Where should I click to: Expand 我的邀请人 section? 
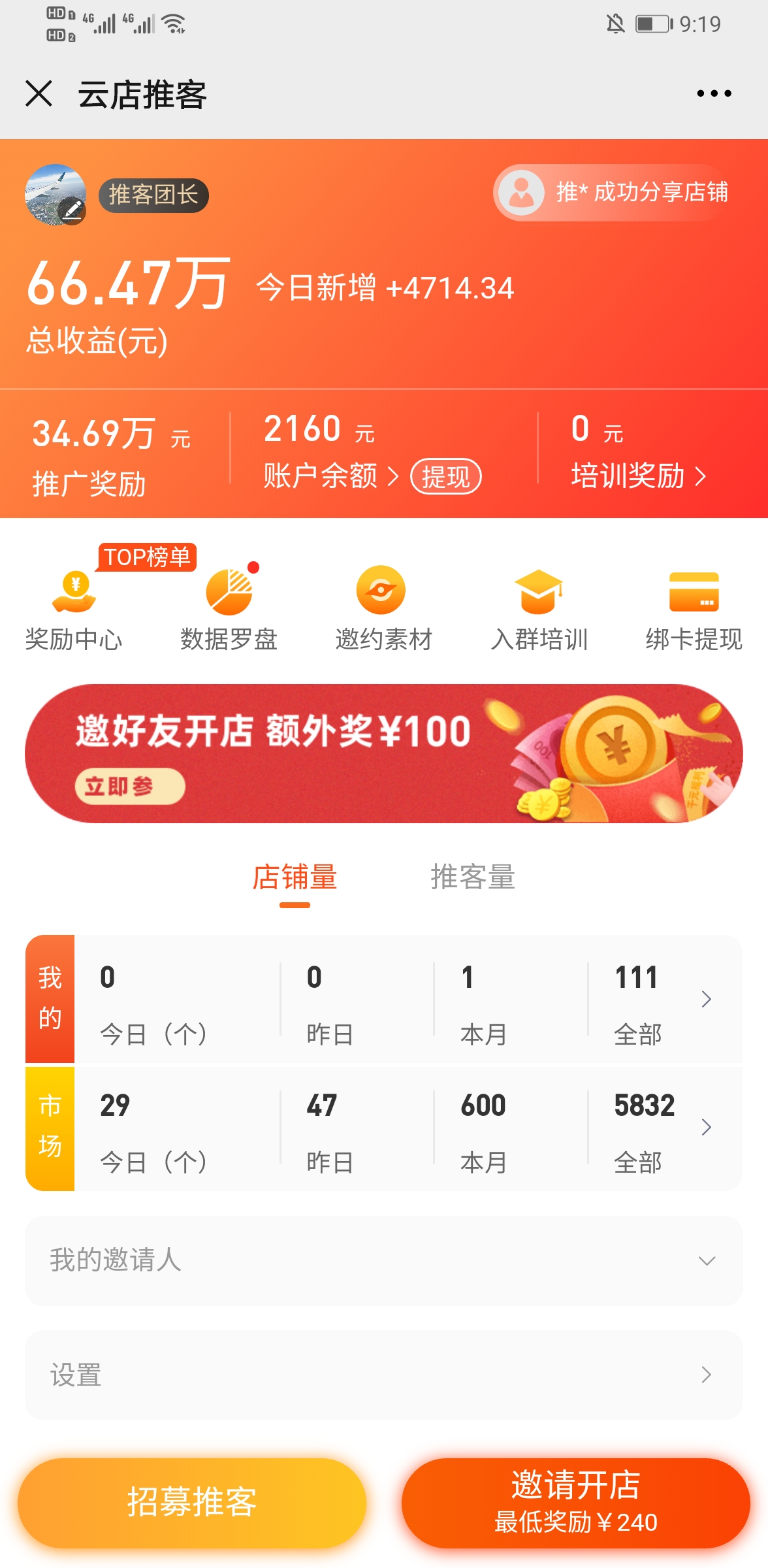(x=383, y=1260)
